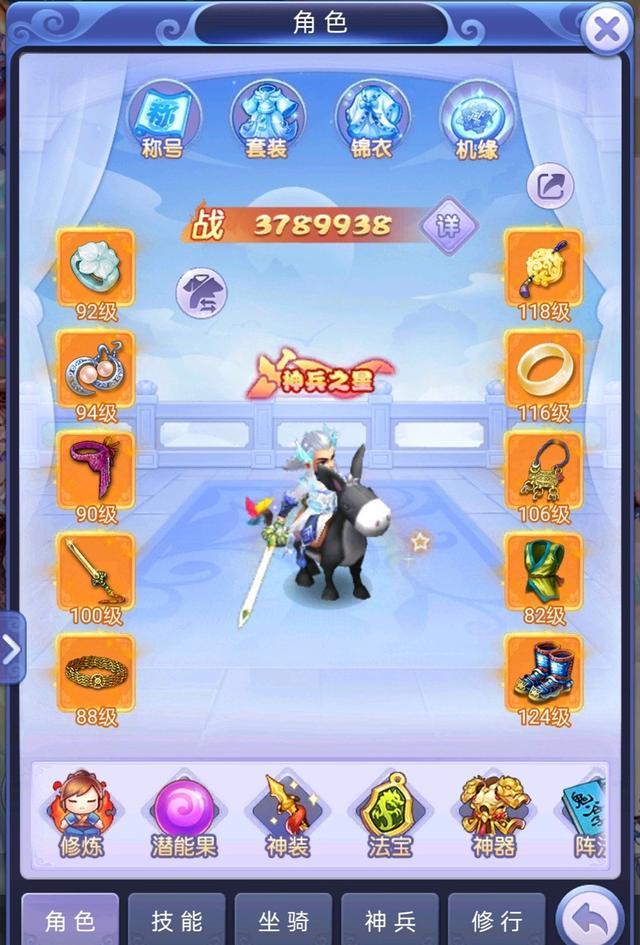Close the 角色 character panel
Image resolution: width=640 pixels, height=945 pixels.
[x=607, y=31]
